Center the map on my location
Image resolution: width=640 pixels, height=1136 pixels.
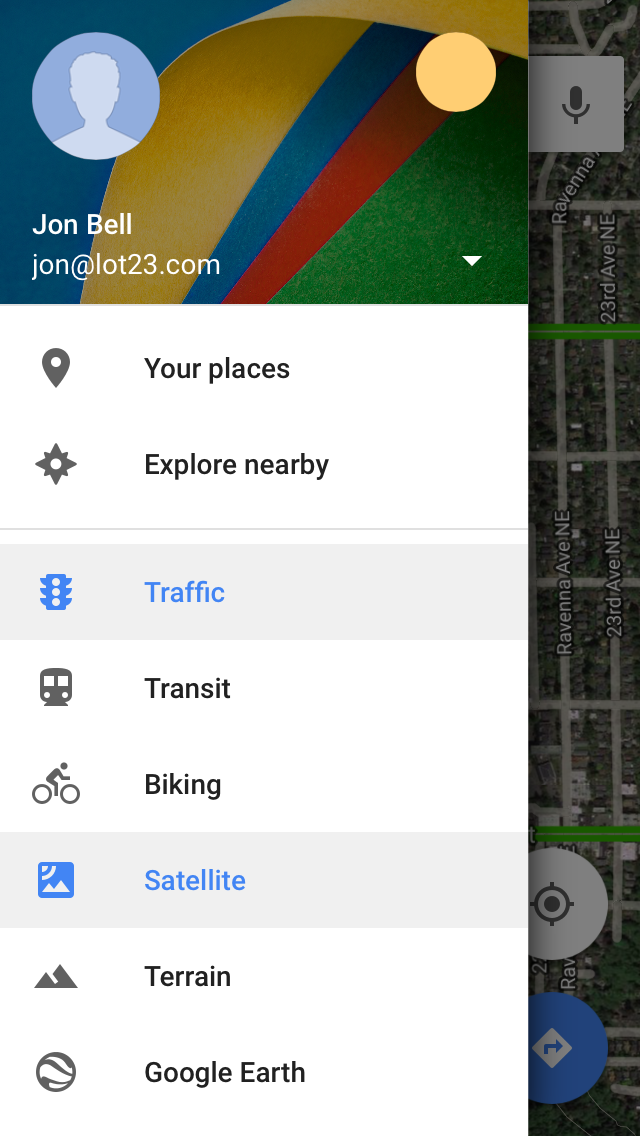pos(553,904)
